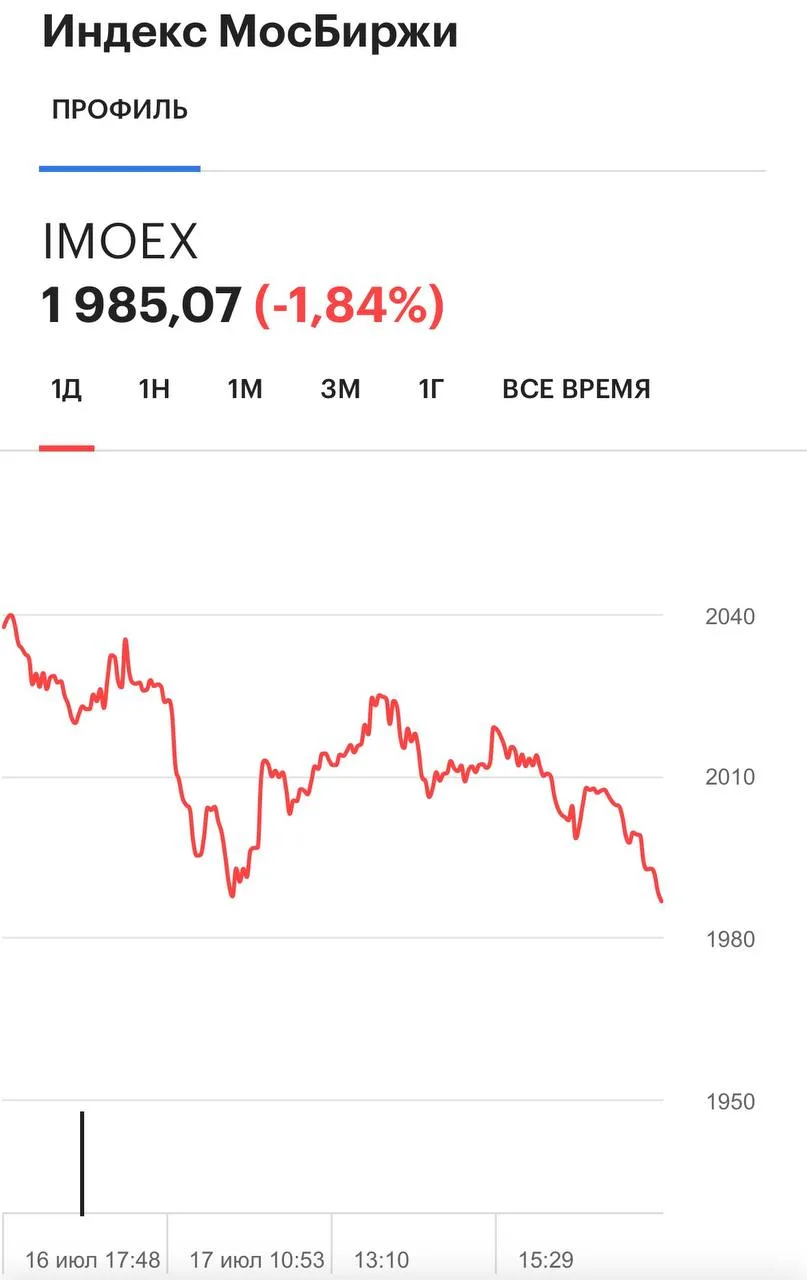Select the 1Г period

click(x=430, y=389)
